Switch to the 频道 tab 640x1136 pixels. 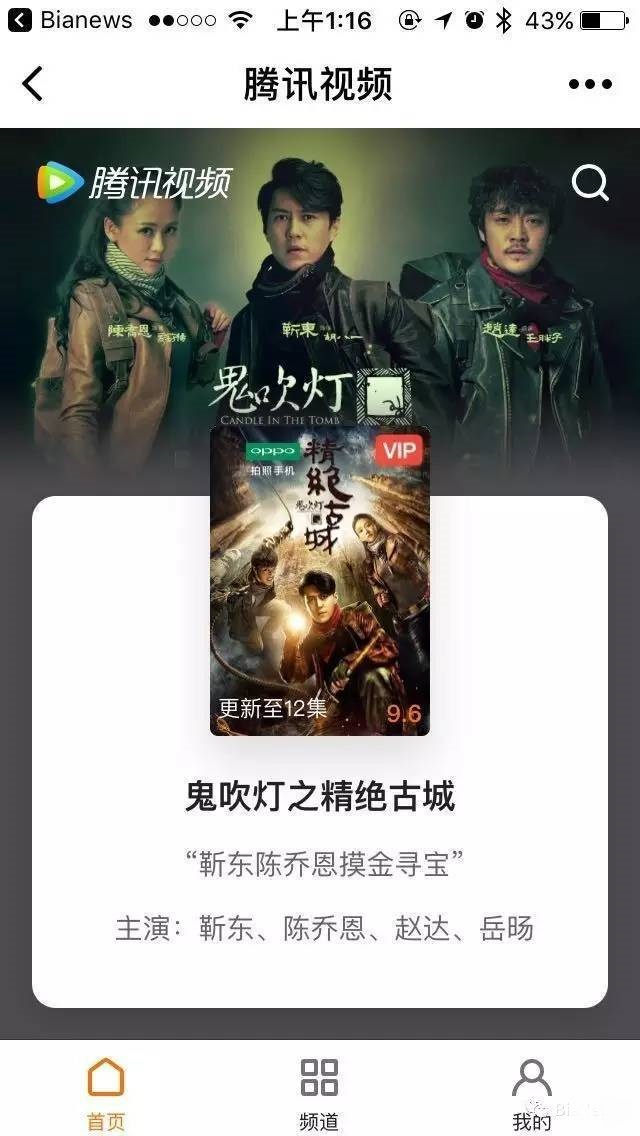point(319,1092)
